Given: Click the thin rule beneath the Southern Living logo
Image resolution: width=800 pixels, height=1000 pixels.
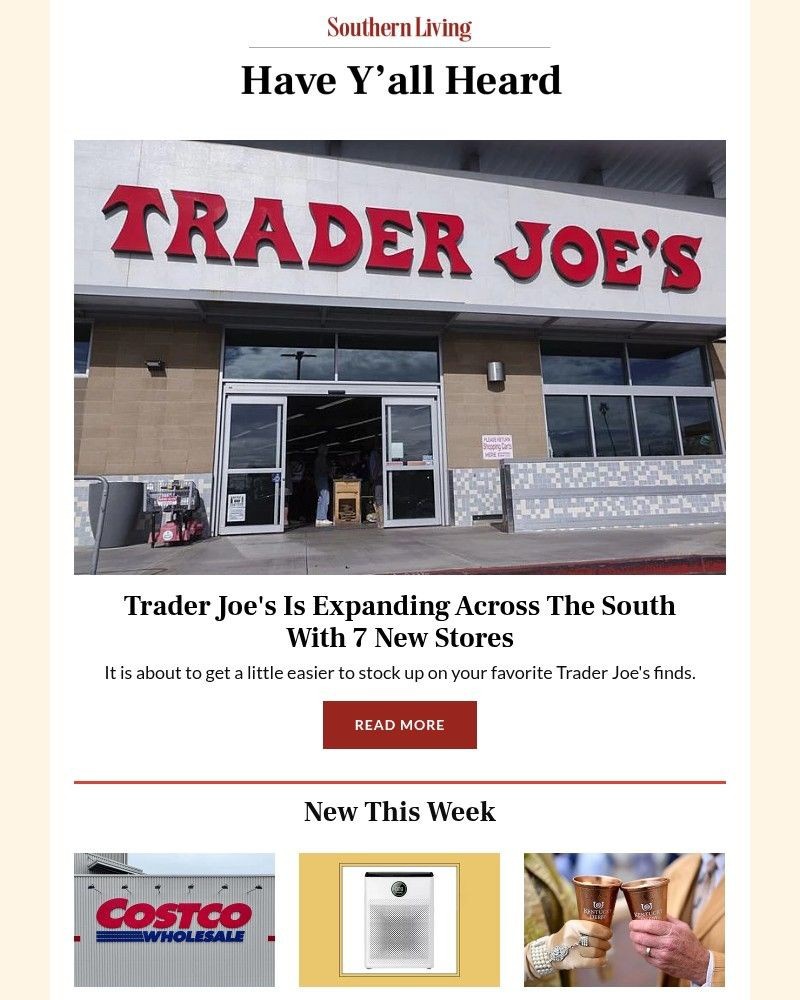Looking at the screenshot, I should click(x=399, y=45).
